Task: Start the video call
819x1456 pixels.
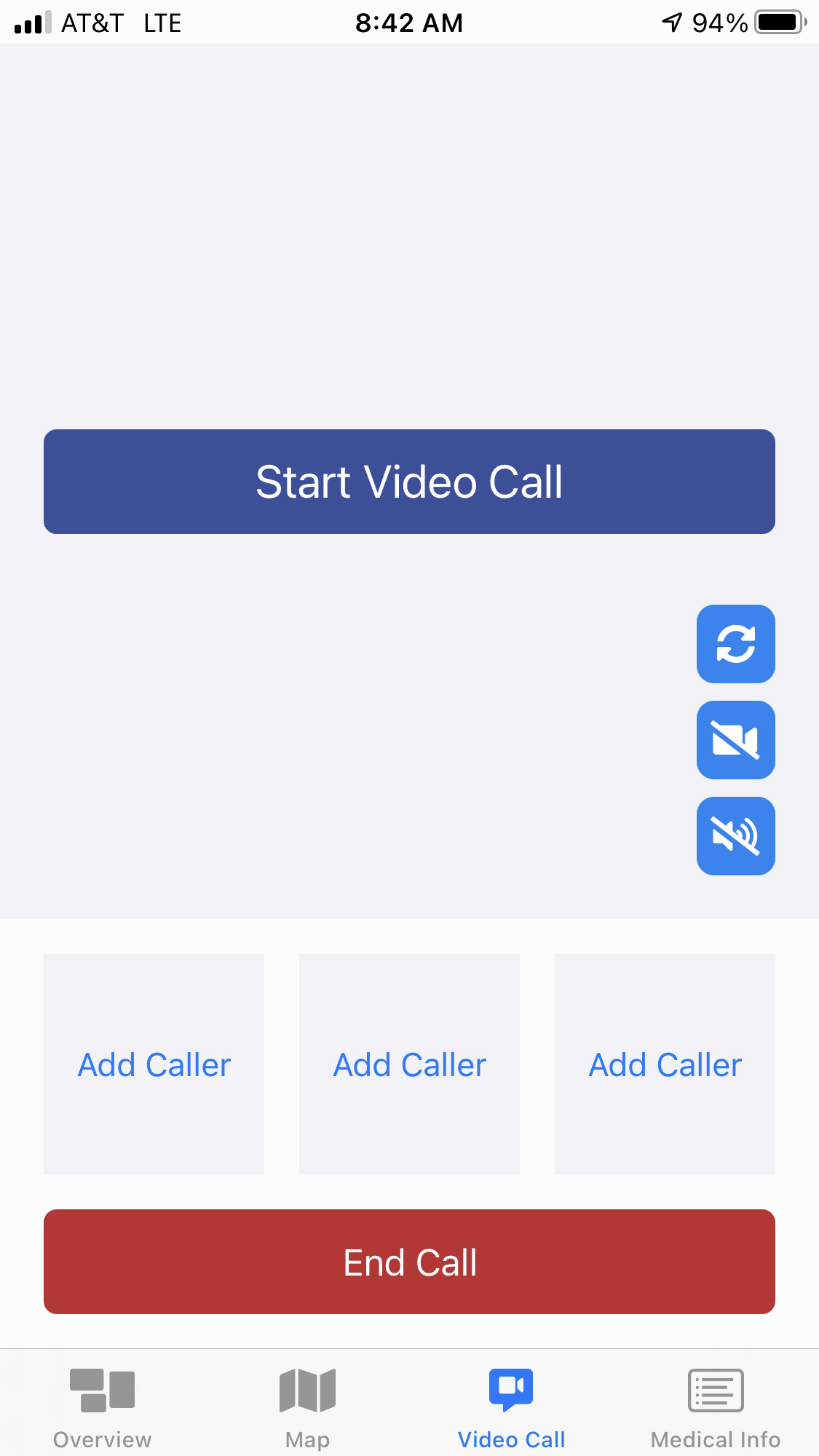Action: click(409, 482)
